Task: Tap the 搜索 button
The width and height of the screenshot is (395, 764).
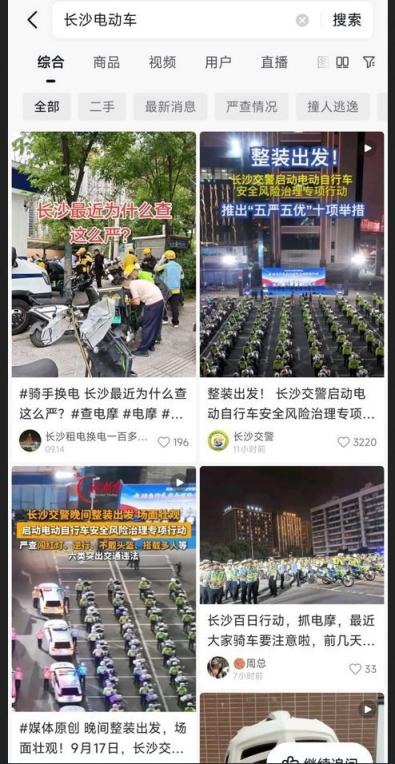Action: point(347,20)
